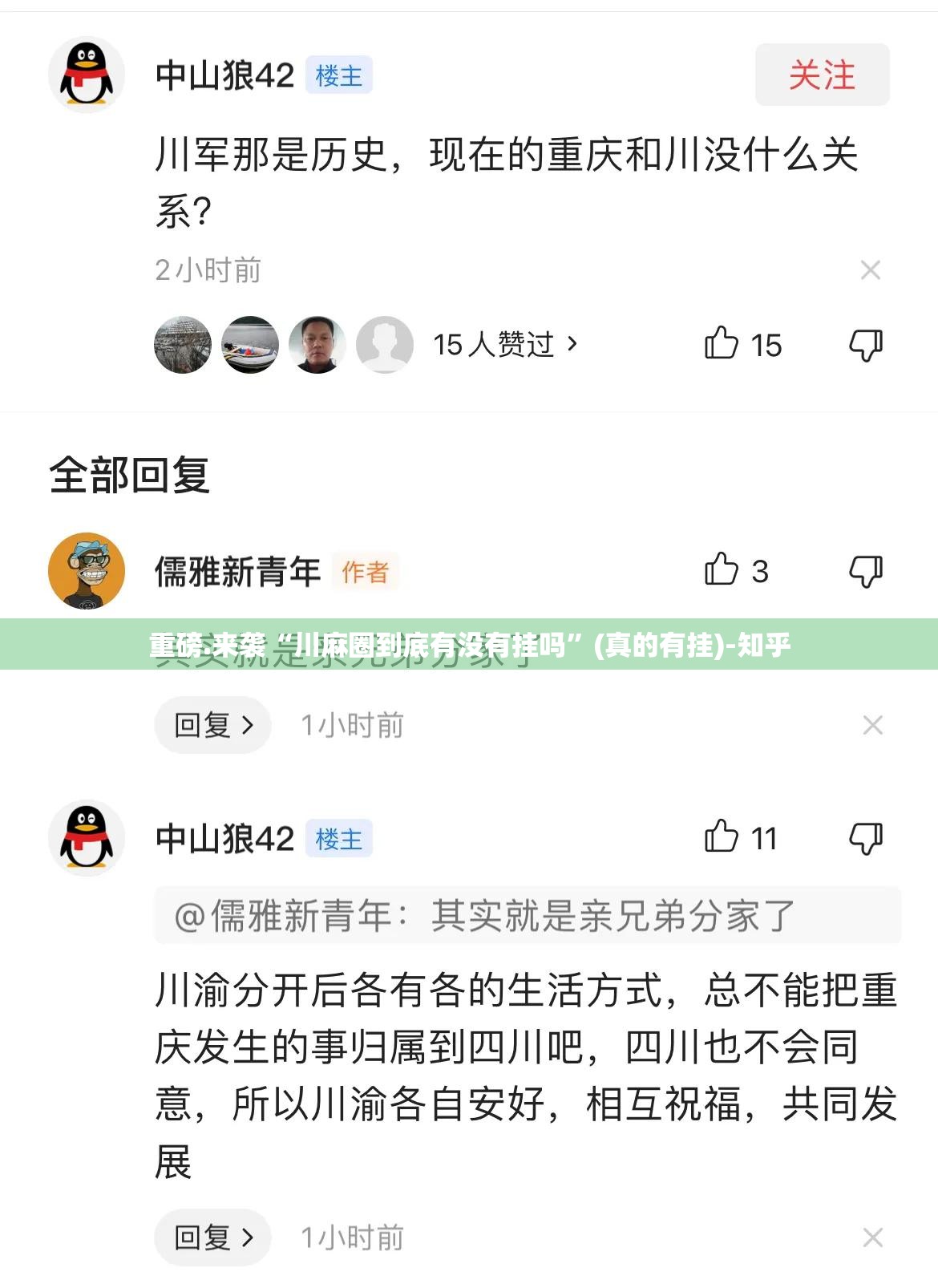
Task: Open the quoted @儒雅新青年 comment box
Action: click(x=528, y=915)
